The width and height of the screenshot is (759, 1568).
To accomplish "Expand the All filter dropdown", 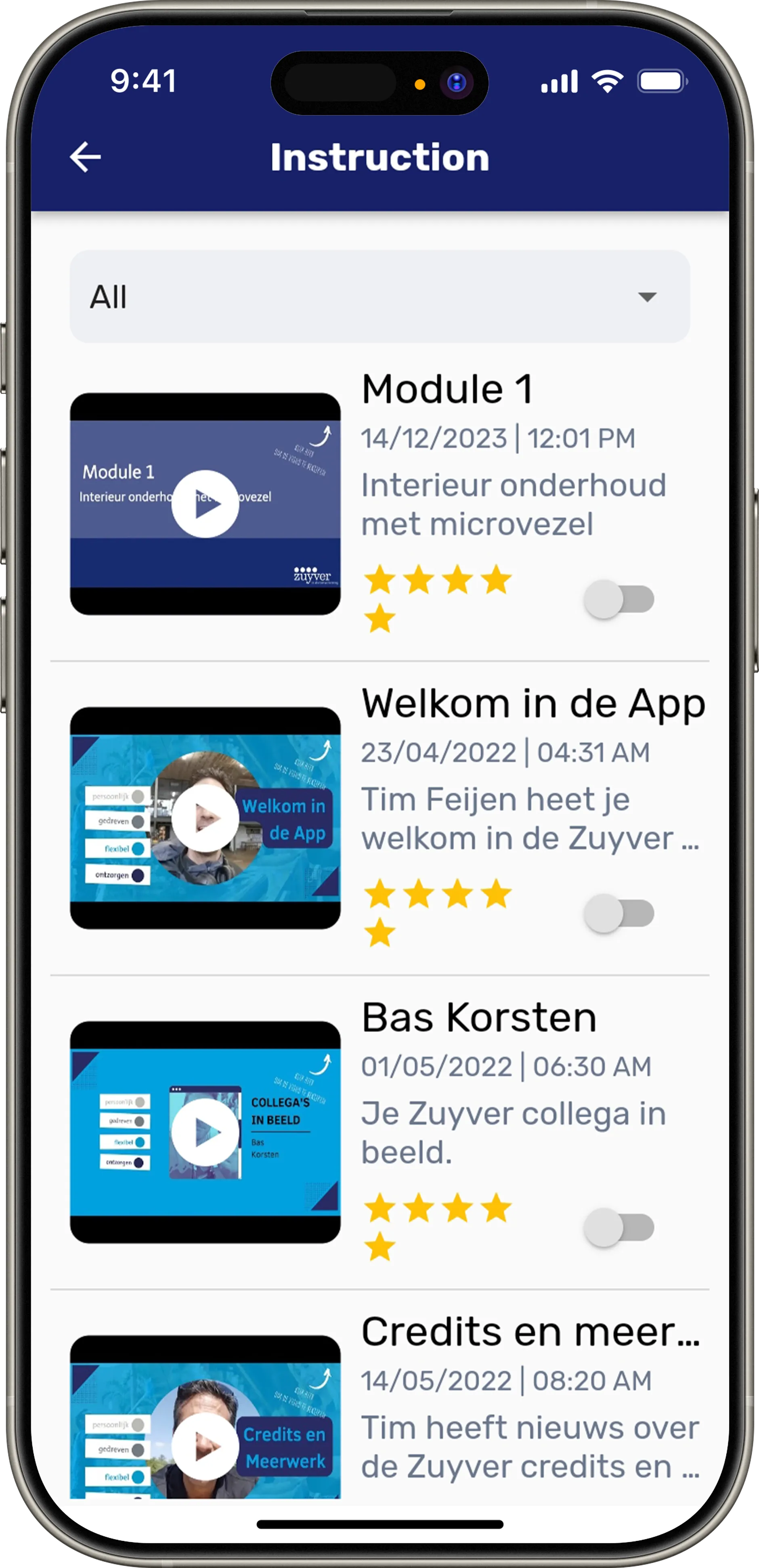I will point(380,296).
